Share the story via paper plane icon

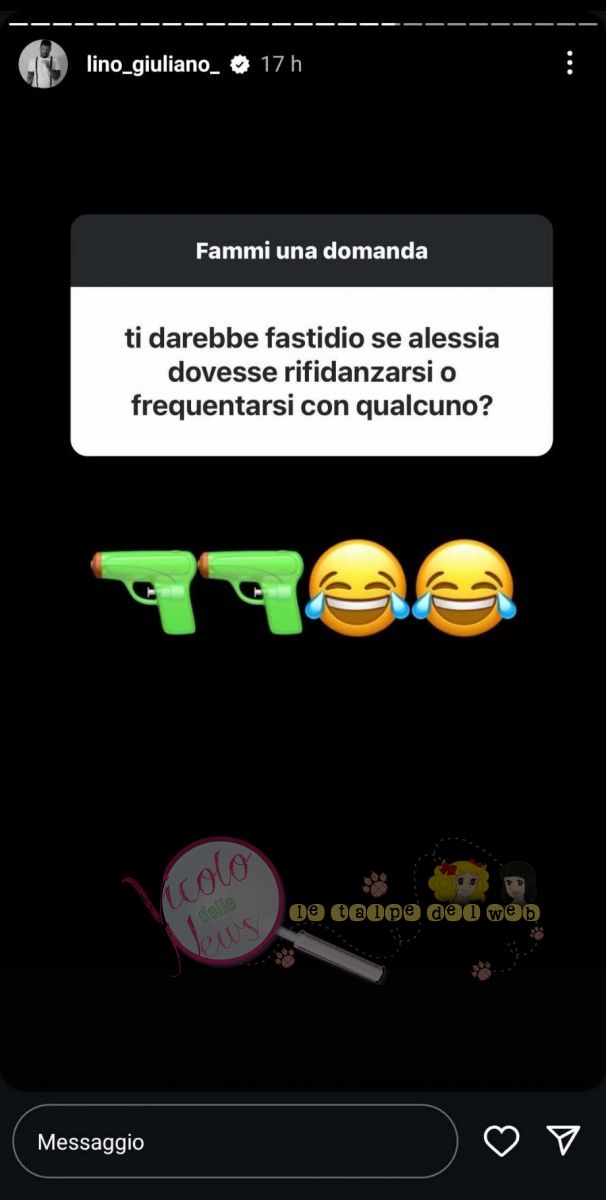563,1140
